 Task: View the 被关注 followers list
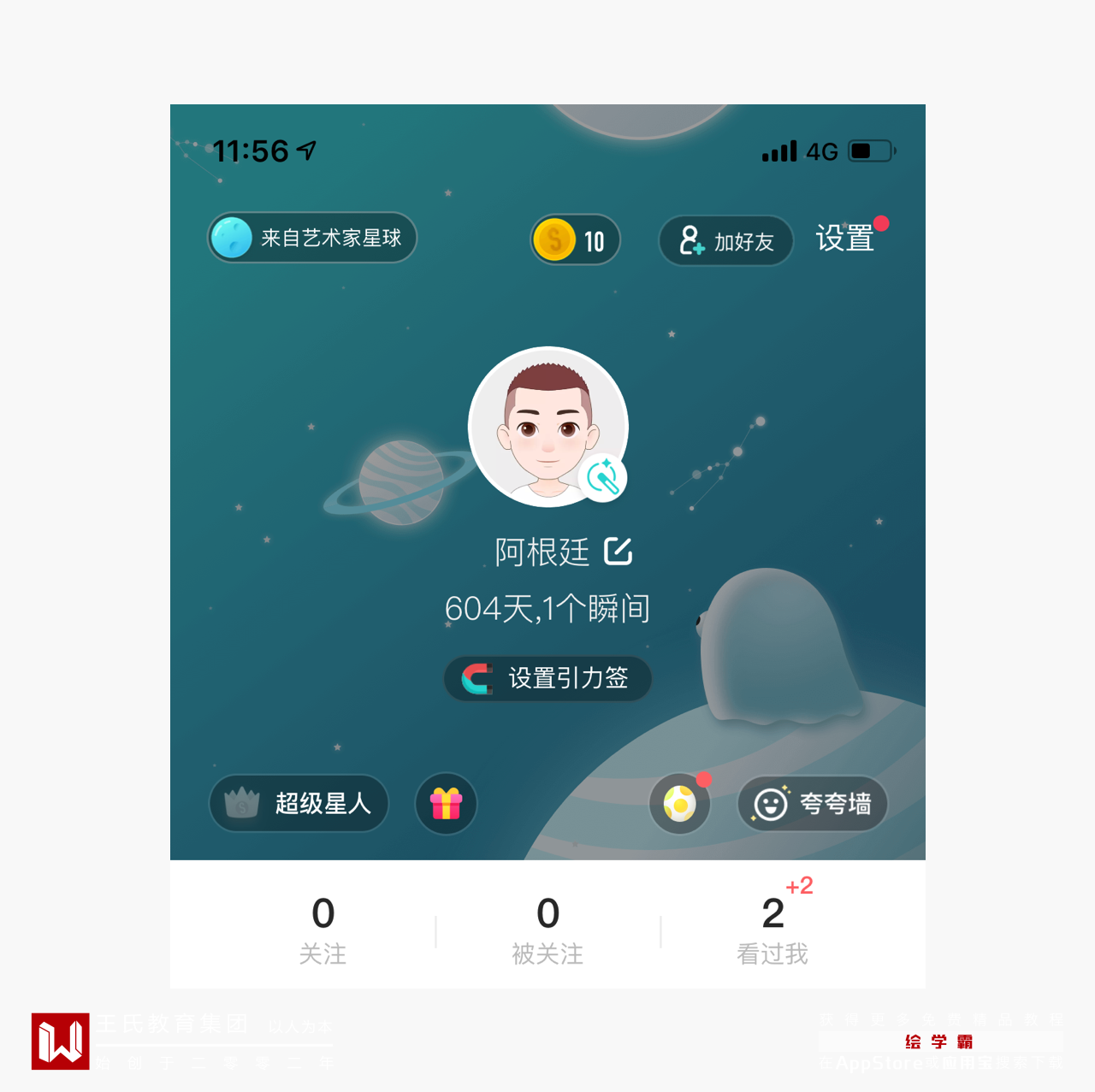[x=547, y=930]
